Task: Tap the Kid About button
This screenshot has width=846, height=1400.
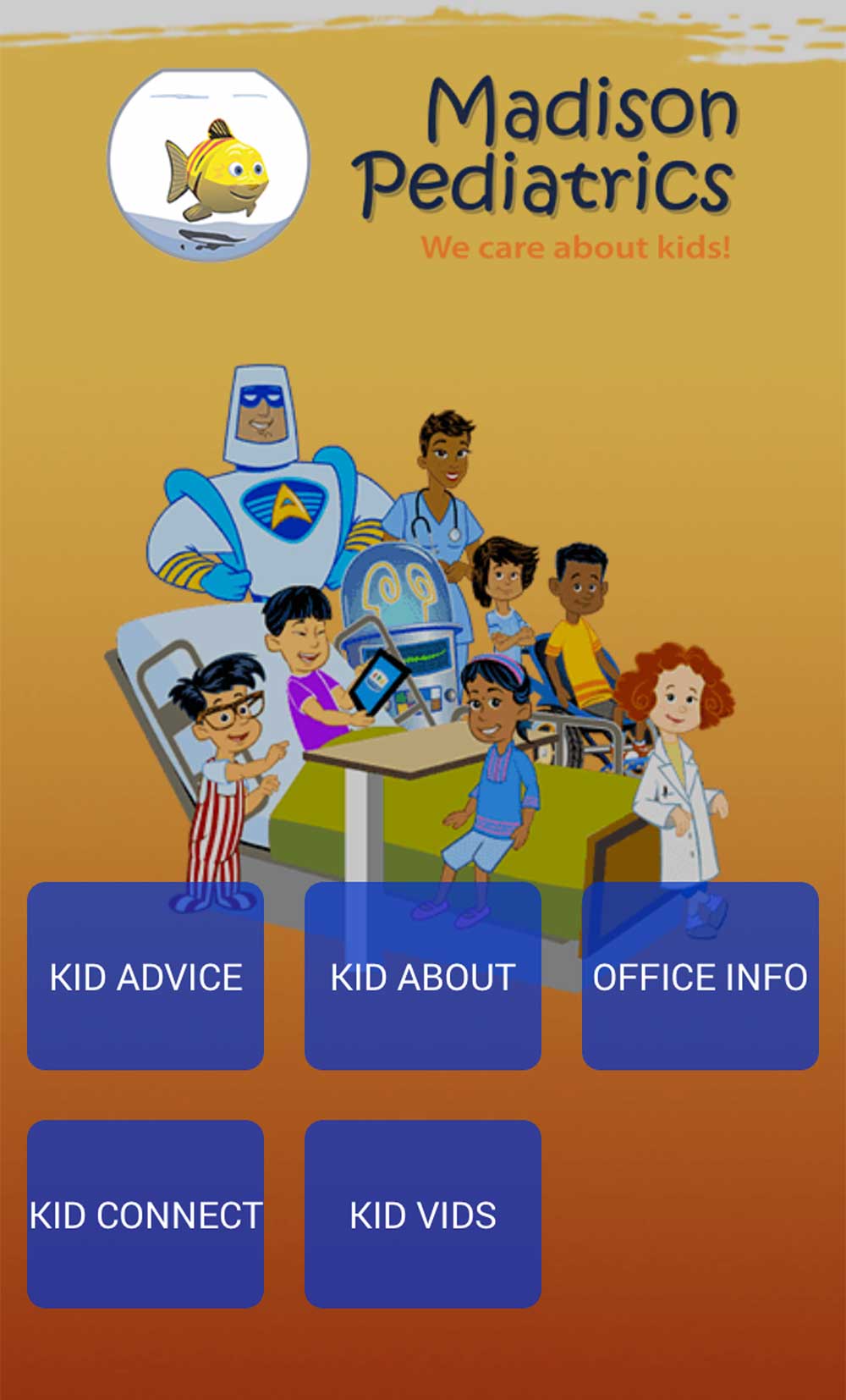Action: click(x=423, y=976)
